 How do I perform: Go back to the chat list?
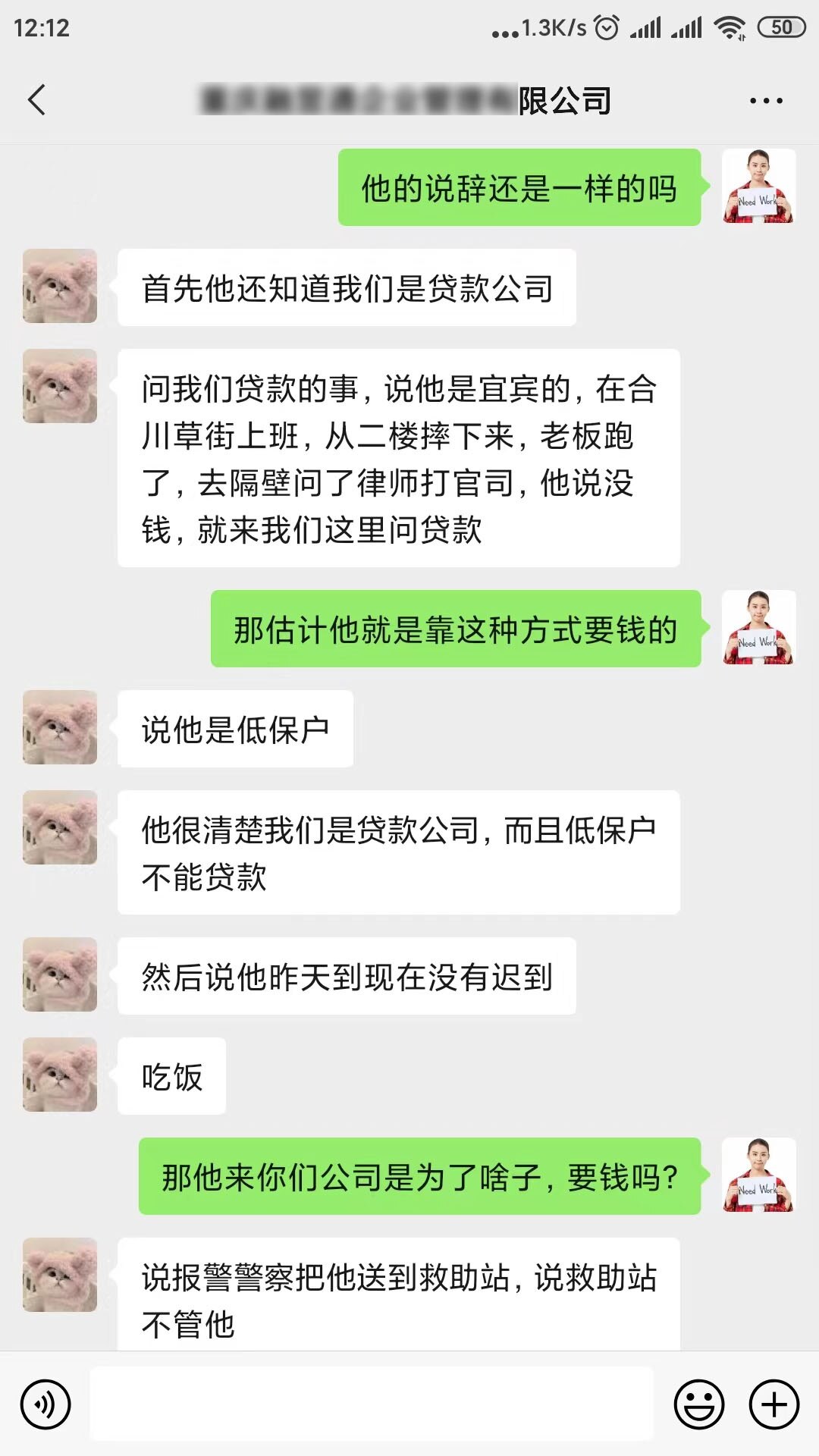pyautogui.click(x=36, y=100)
